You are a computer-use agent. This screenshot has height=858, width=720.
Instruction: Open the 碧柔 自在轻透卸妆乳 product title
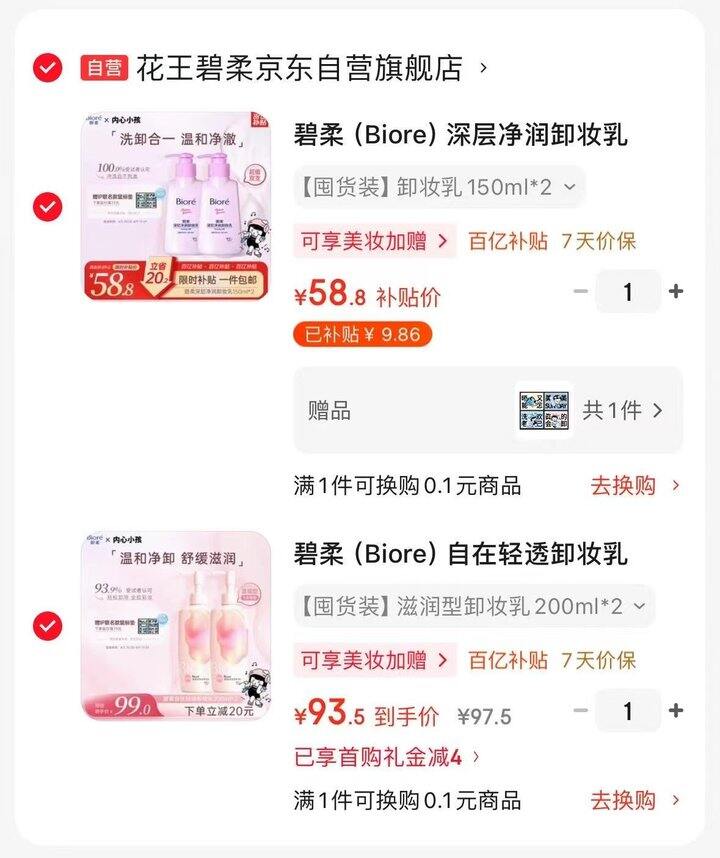click(x=460, y=553)
